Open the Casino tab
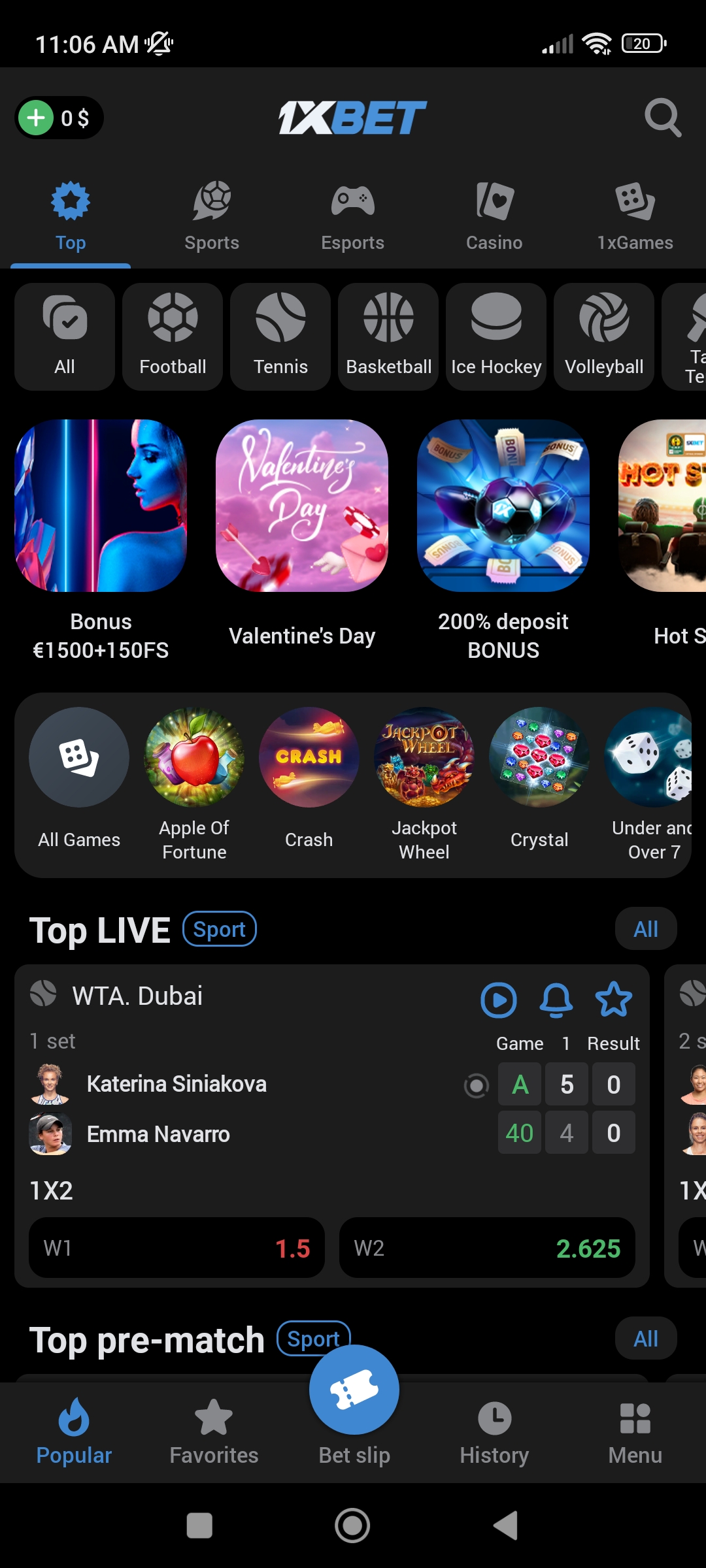This screenshot has width=706, height=1568. (x=494, y=217)
